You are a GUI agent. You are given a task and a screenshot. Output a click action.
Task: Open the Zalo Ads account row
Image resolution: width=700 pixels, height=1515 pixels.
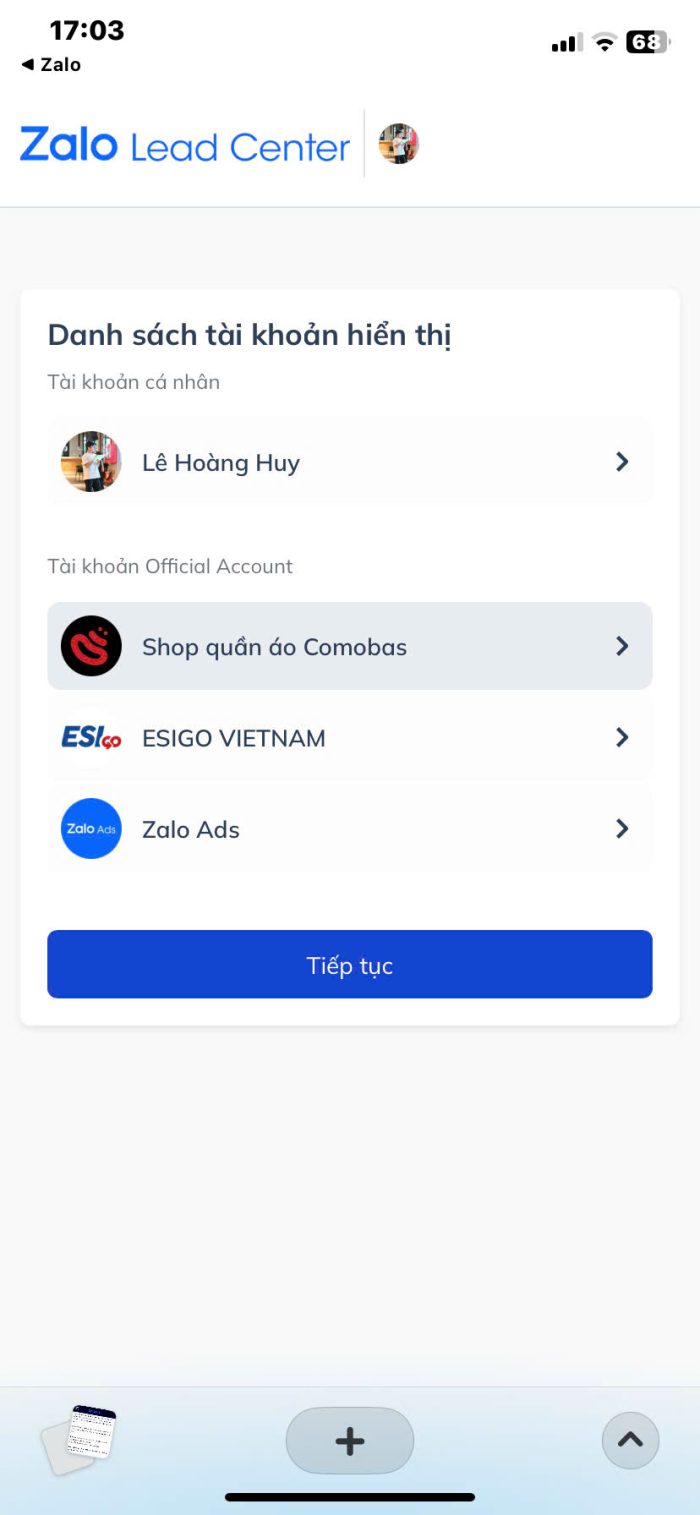[x=349, y=829]
